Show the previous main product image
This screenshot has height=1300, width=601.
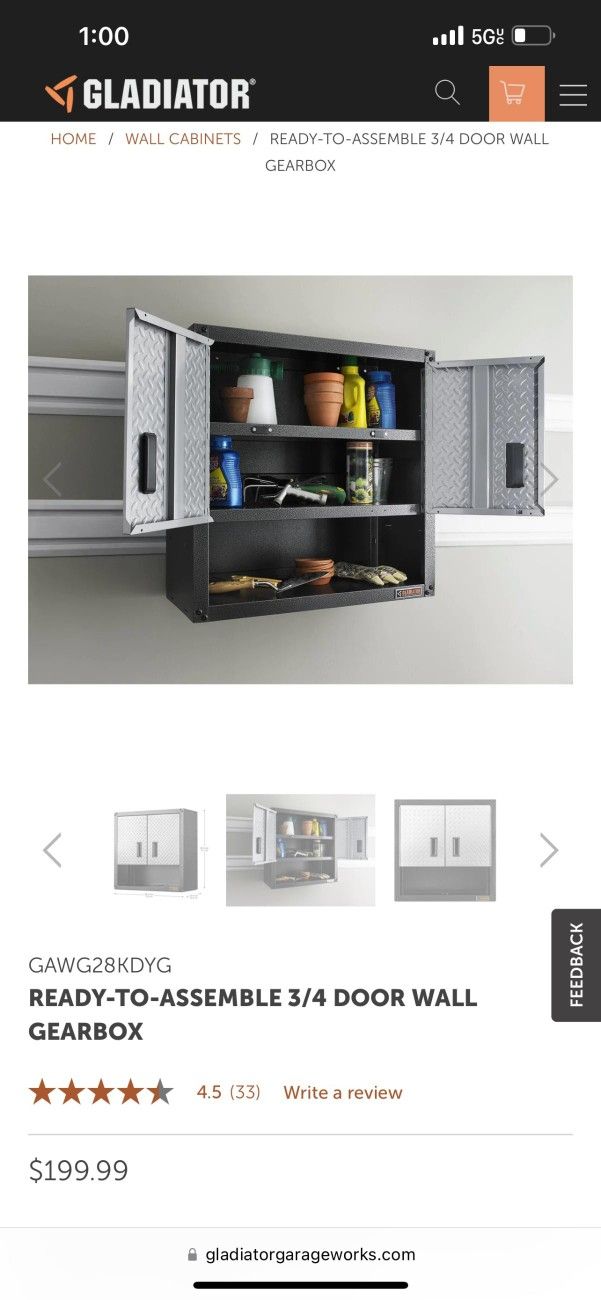[x=52, y=479]
